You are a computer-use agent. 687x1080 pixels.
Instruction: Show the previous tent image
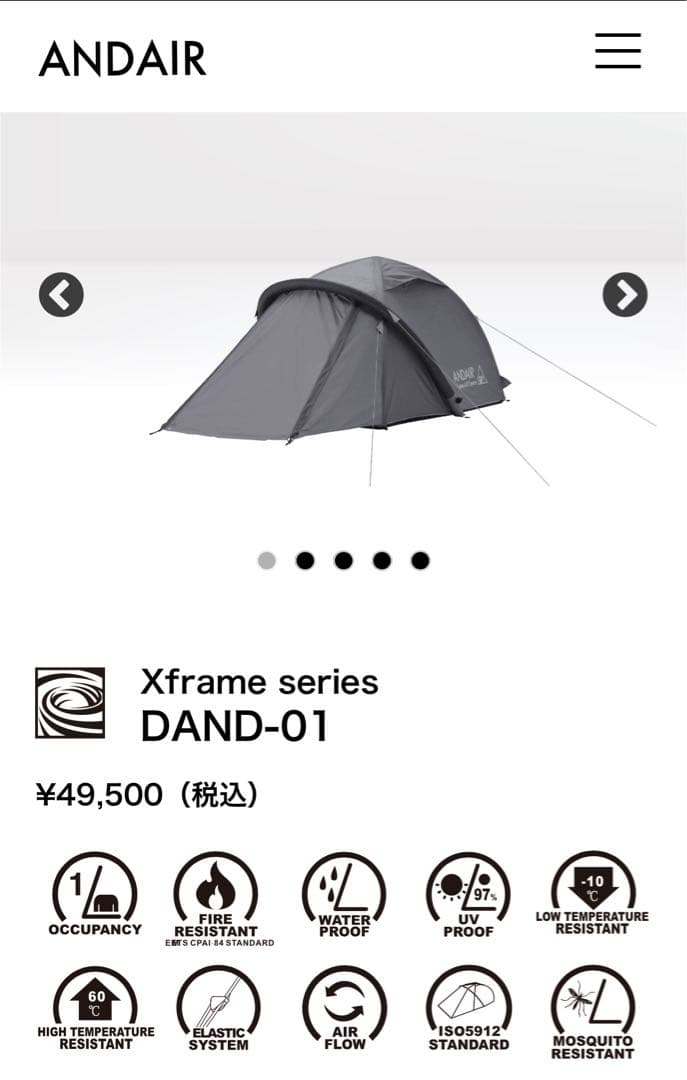61,295
